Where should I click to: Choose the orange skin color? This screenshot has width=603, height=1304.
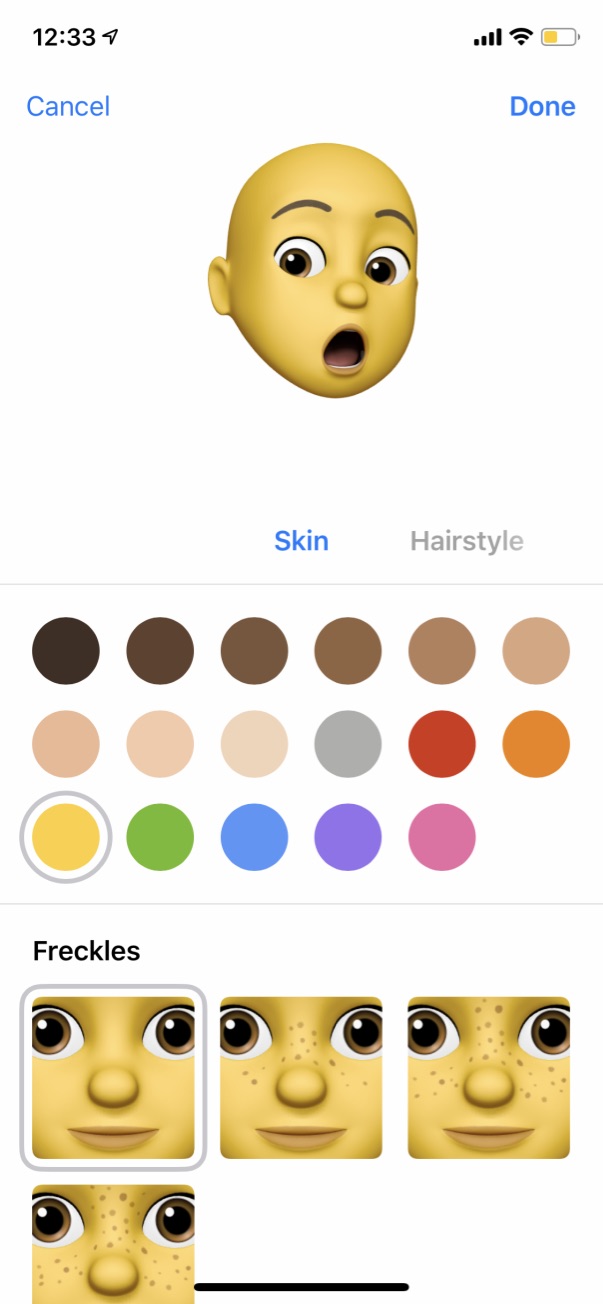(x=536, y=745)
